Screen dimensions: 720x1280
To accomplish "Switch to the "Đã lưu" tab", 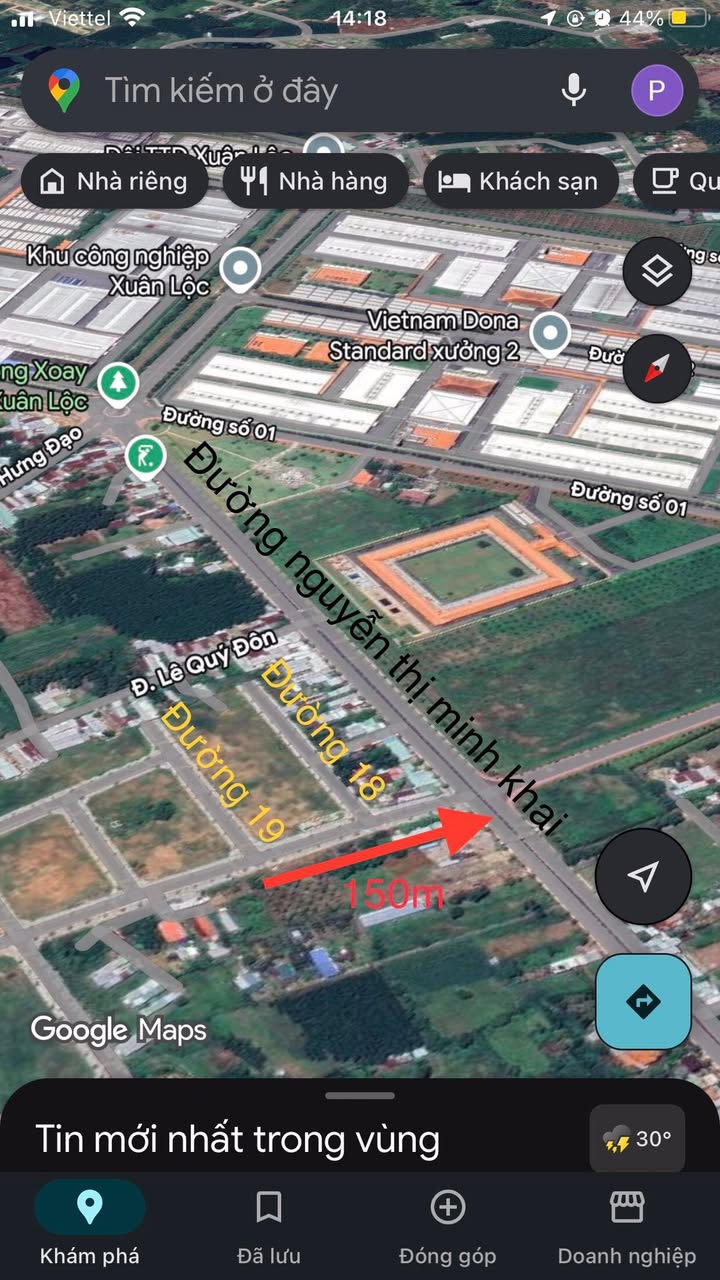I will tap(269, 1227).
